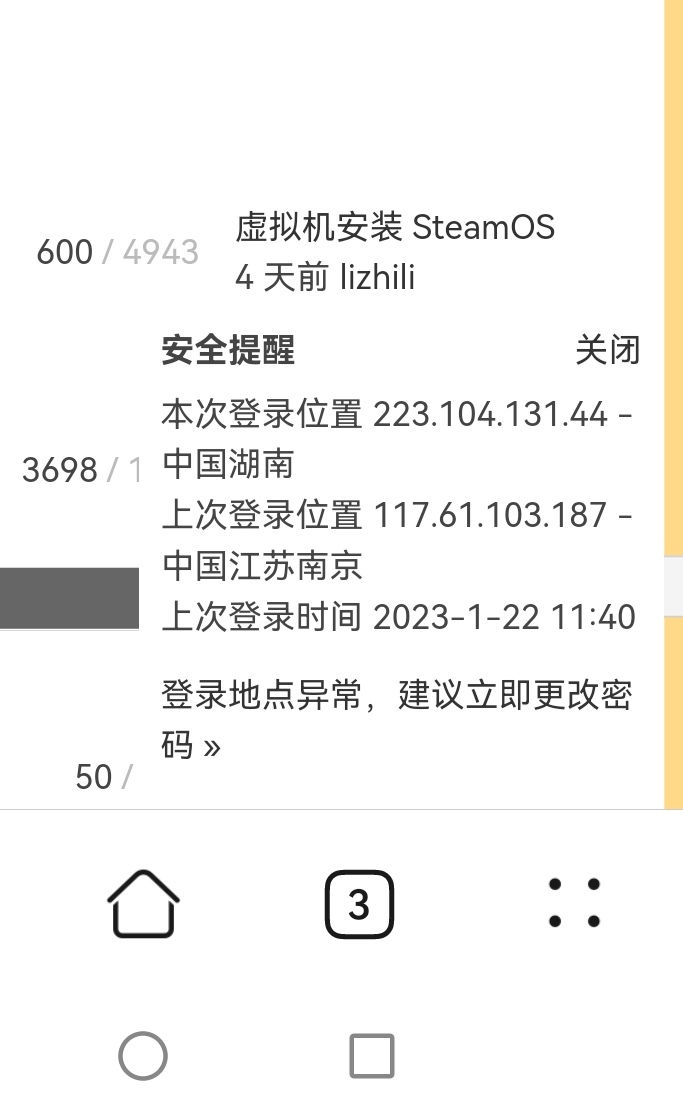The height and width of the screenshot is (1114, 683).
Task: Open the thread 虚拟机安装 SteamOS
Action: [395, 227]
